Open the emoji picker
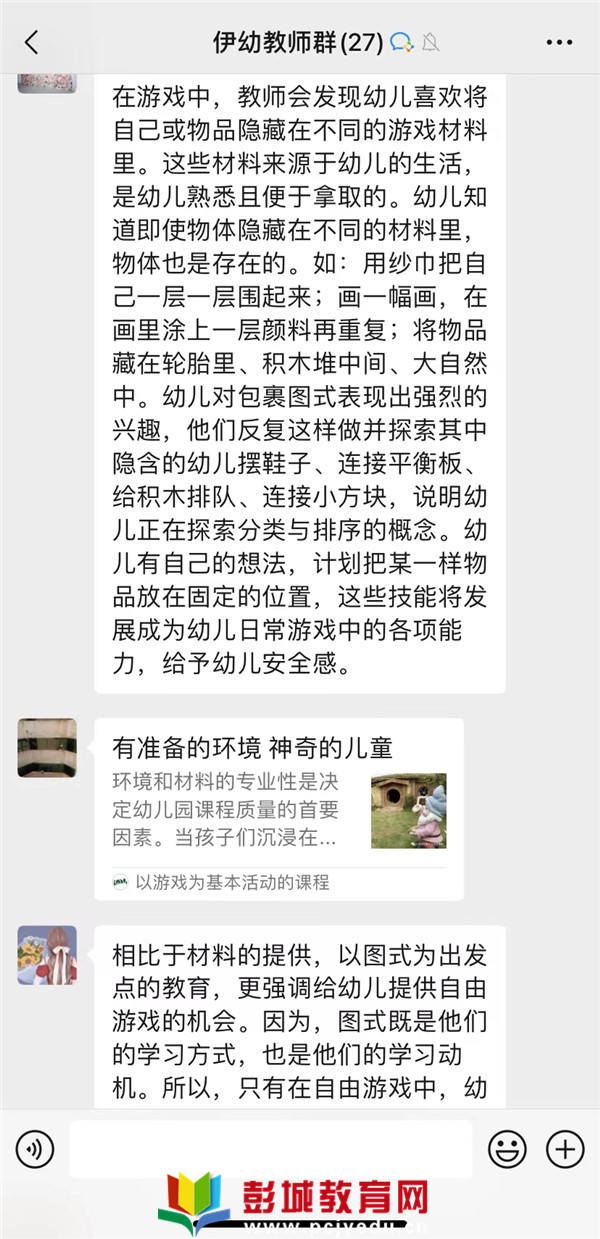Image resolution: width=600 pixels, height=1239 pixels. point(507,1150)
